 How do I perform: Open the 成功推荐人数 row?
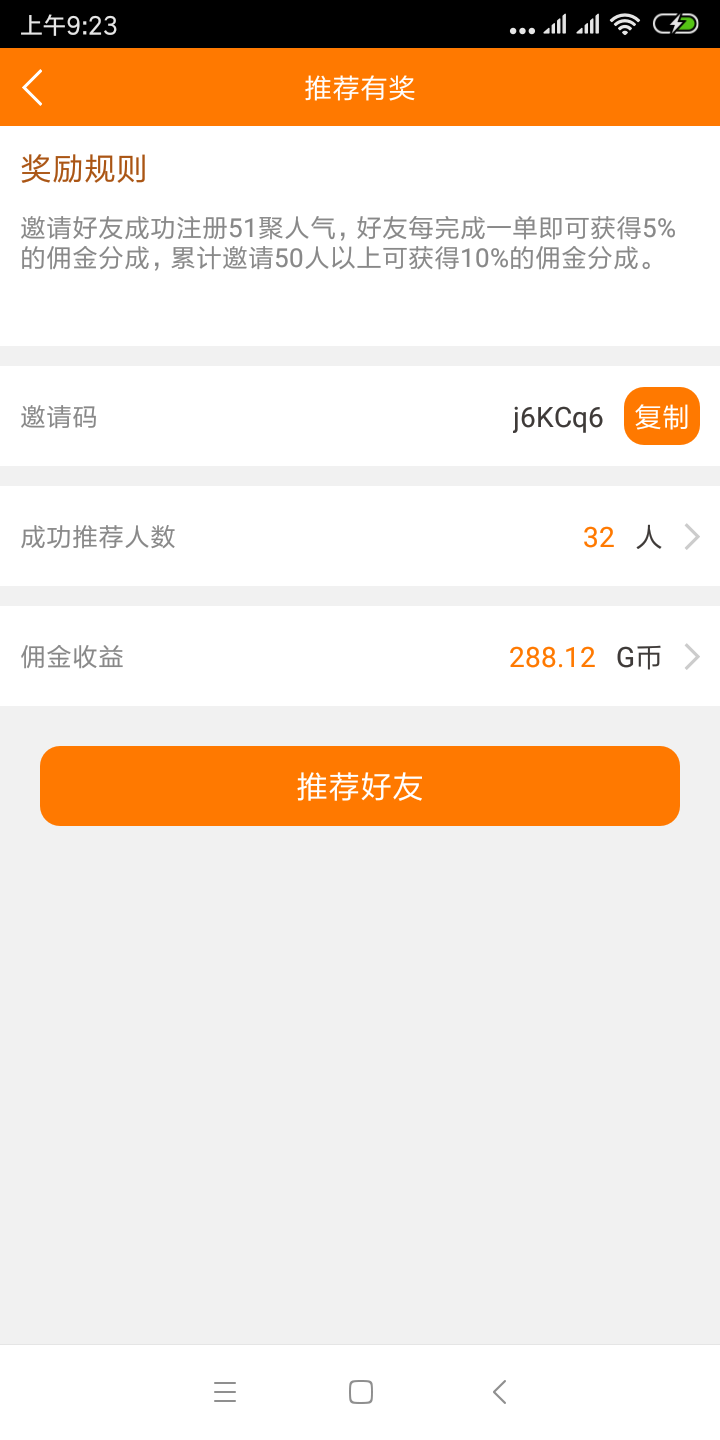(x=360, y=537)
